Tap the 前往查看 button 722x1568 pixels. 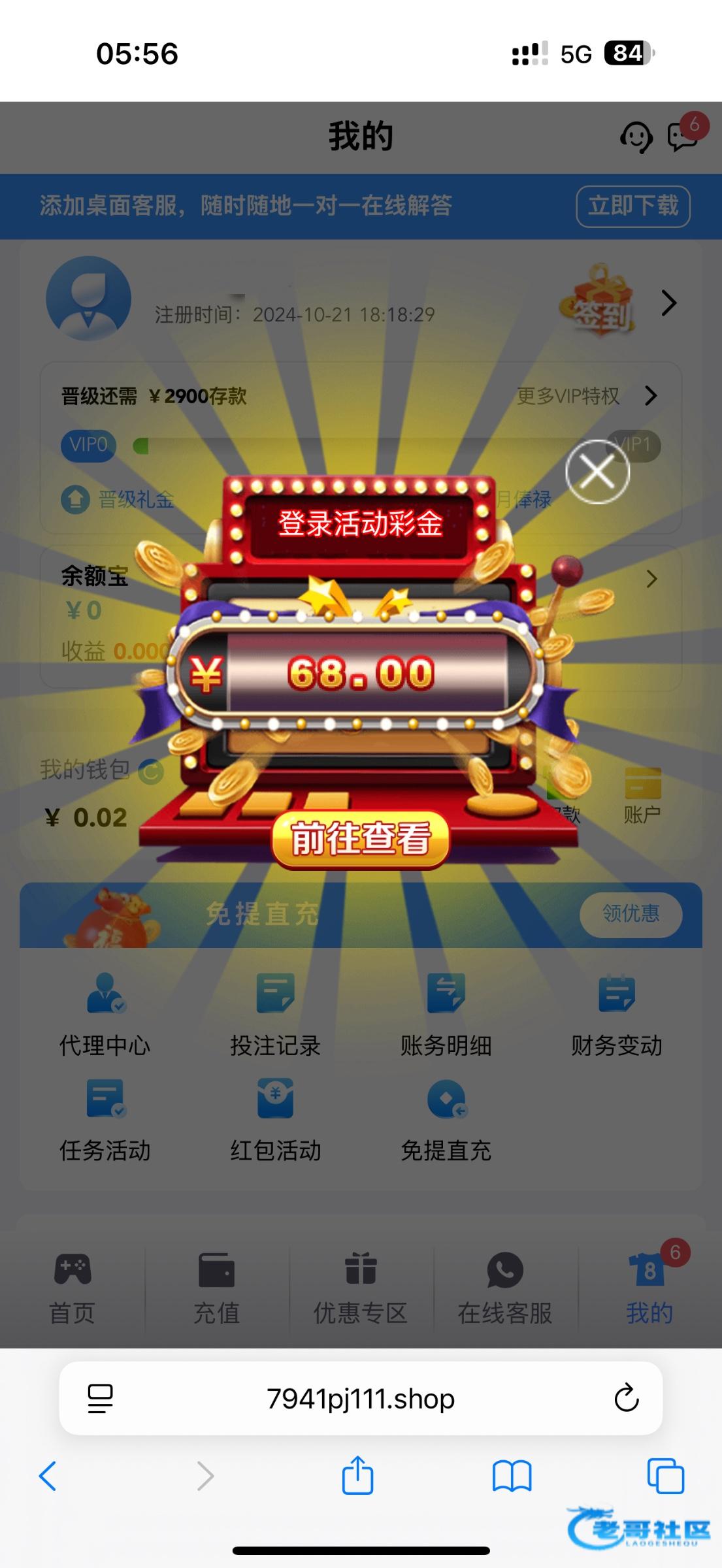point(361,839)
